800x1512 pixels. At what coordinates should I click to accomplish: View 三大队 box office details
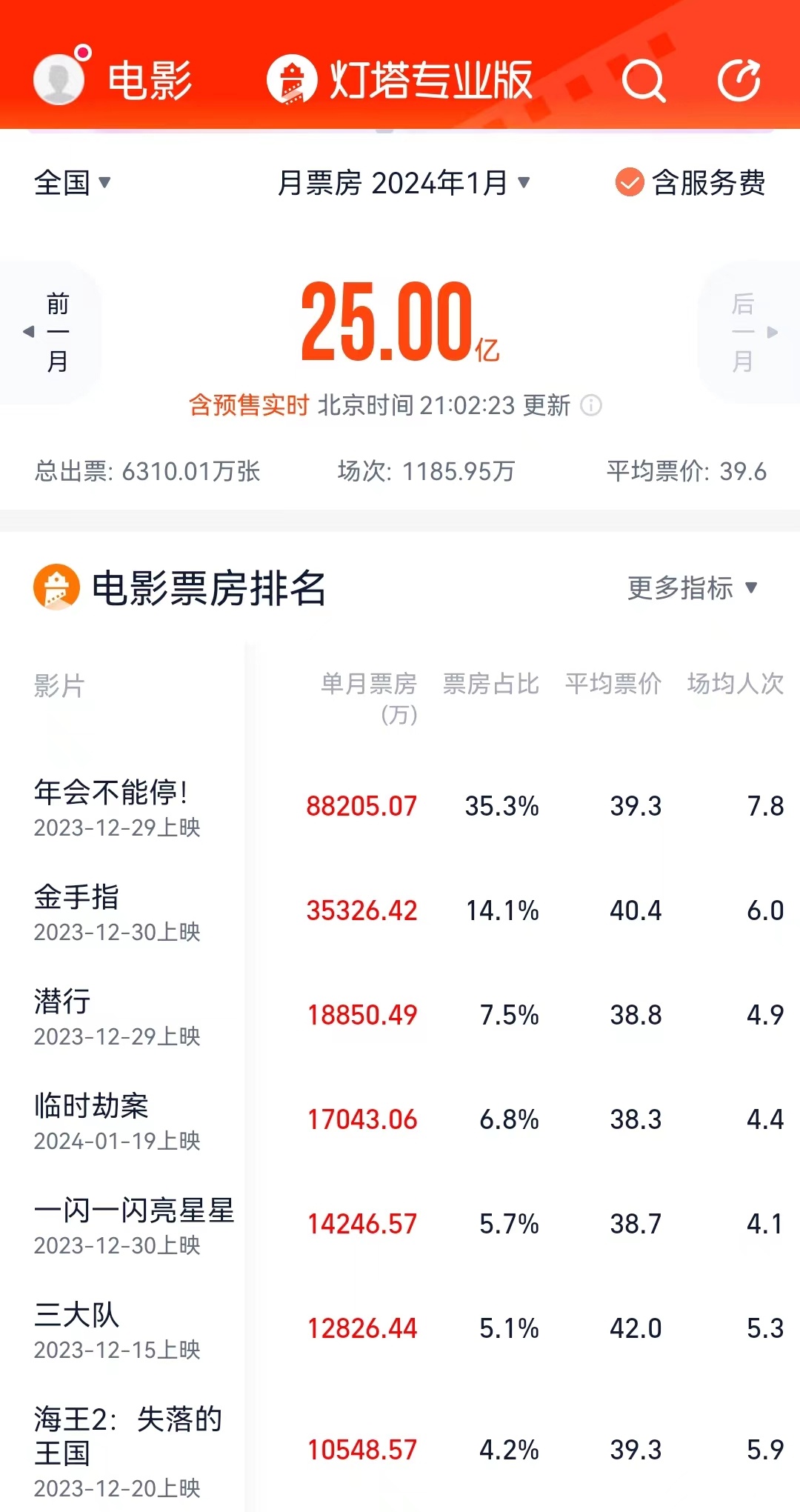click(77, 1328)
